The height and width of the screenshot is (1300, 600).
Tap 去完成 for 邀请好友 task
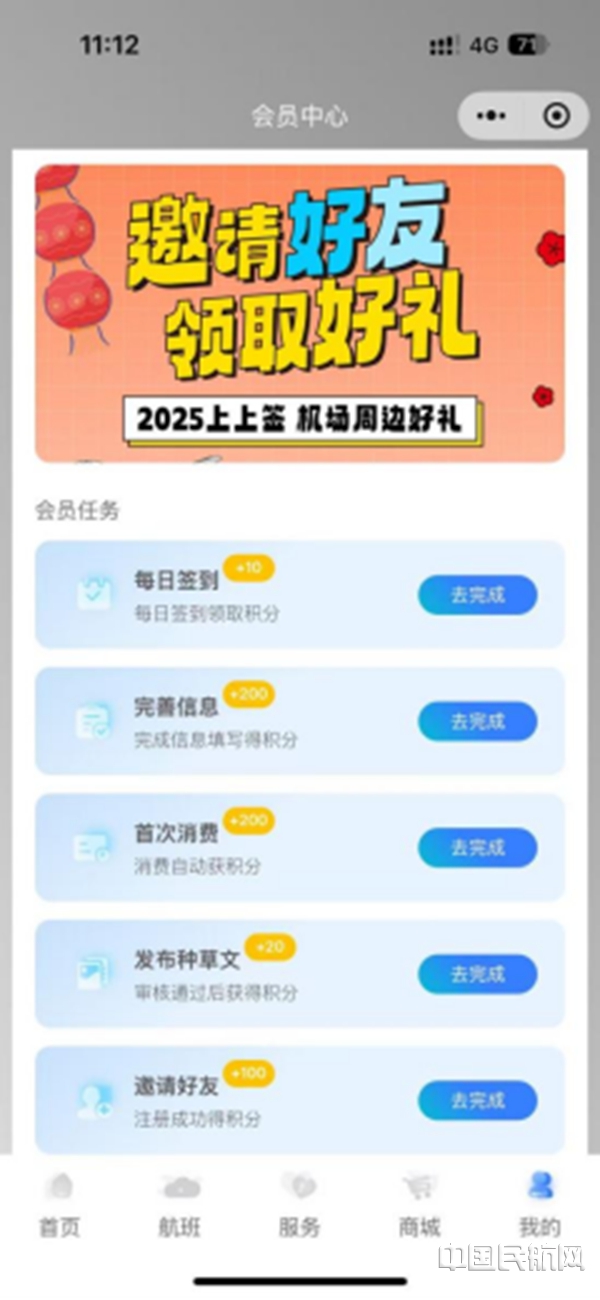click(x=477, y=1101)
